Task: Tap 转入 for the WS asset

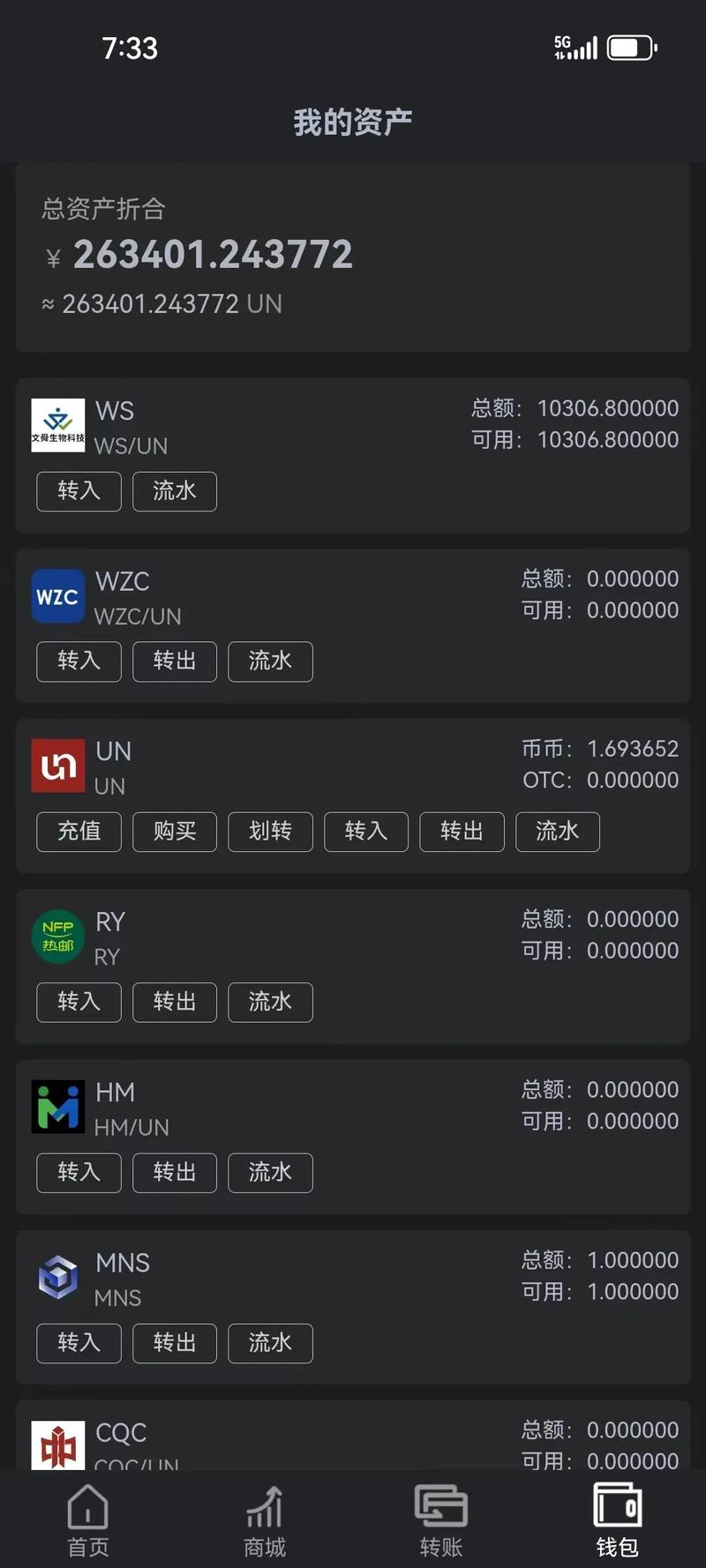Action: [79, 491]
